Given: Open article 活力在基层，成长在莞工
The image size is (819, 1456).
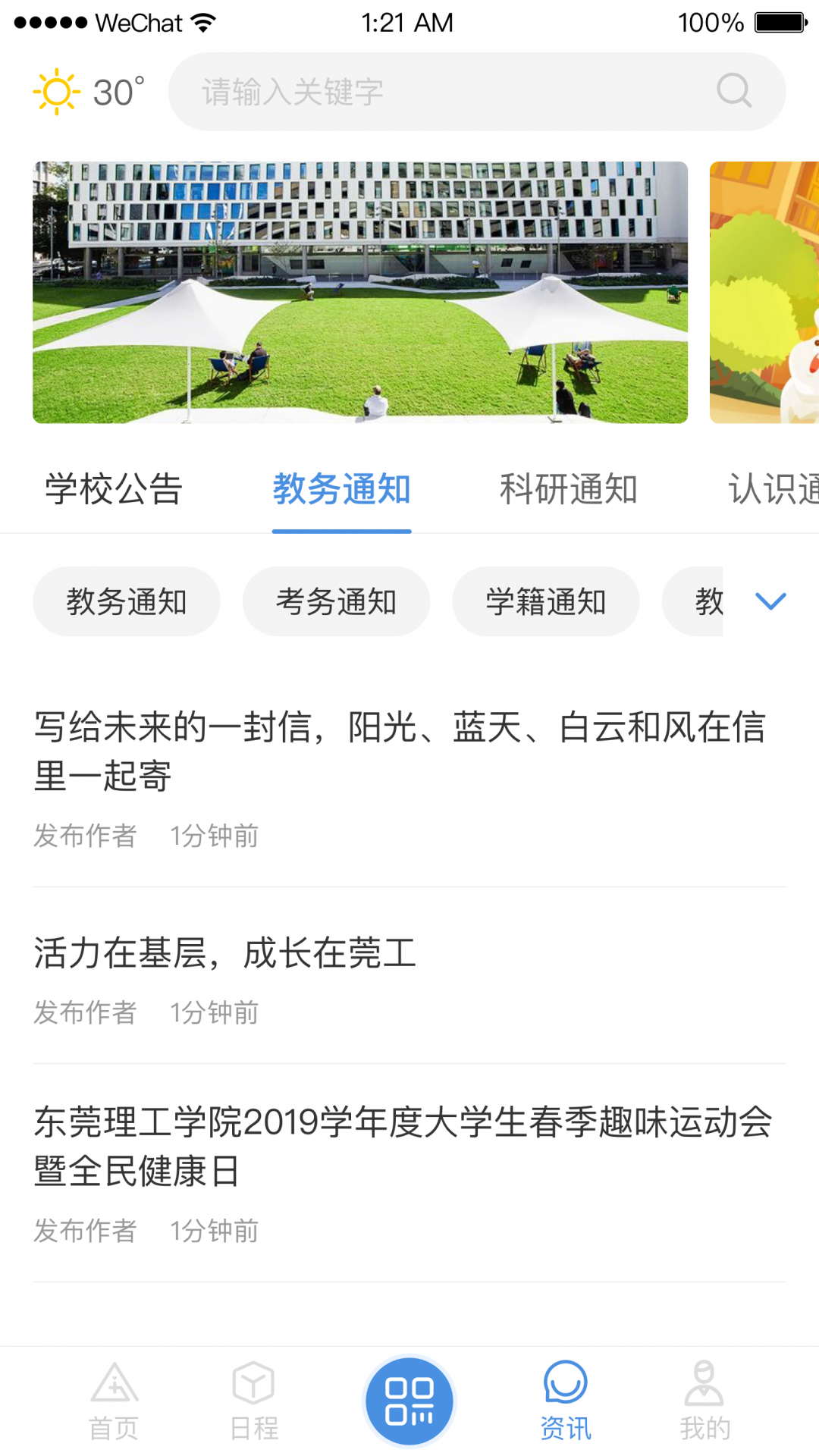Looking at the screenshot, I should [x=225, y=953].
